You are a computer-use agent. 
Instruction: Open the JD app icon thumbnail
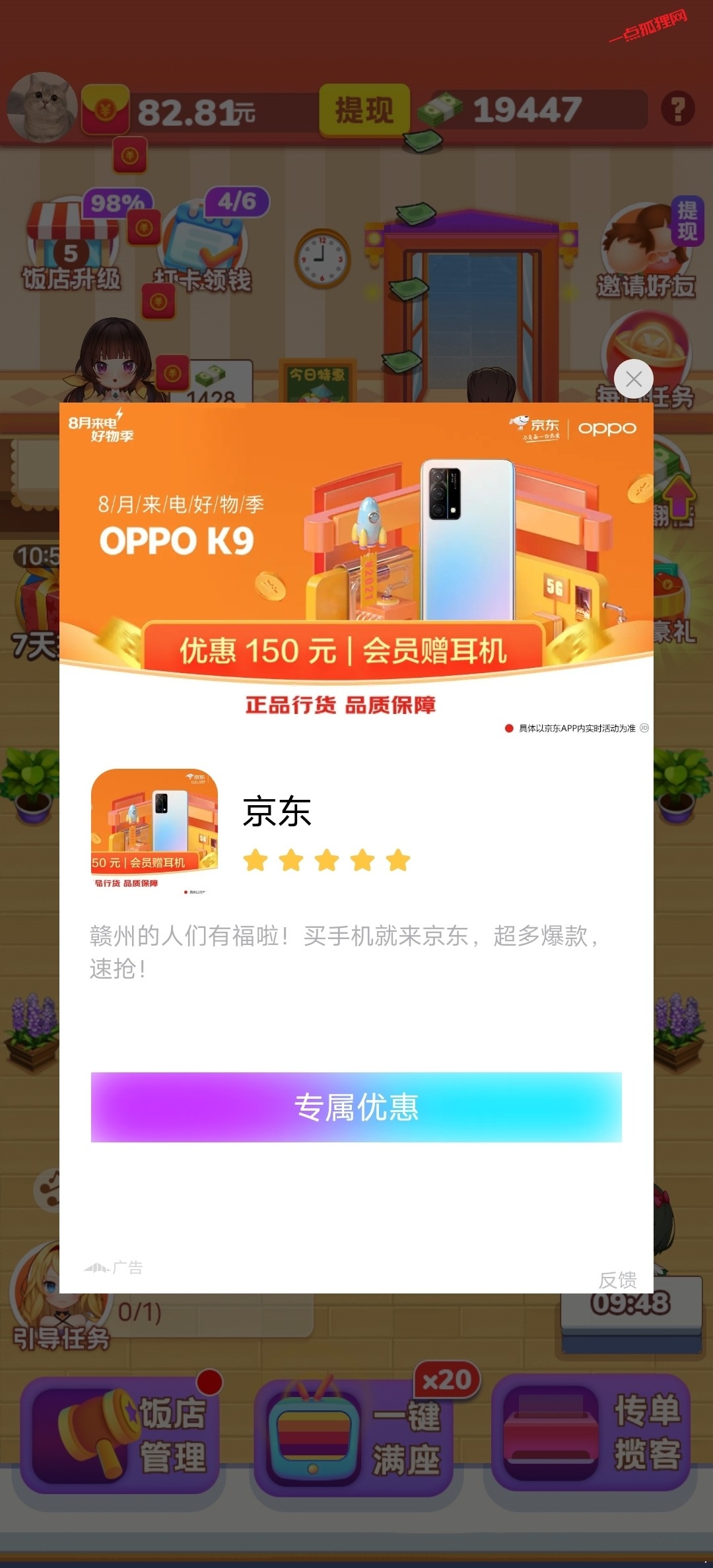[154, 830]
